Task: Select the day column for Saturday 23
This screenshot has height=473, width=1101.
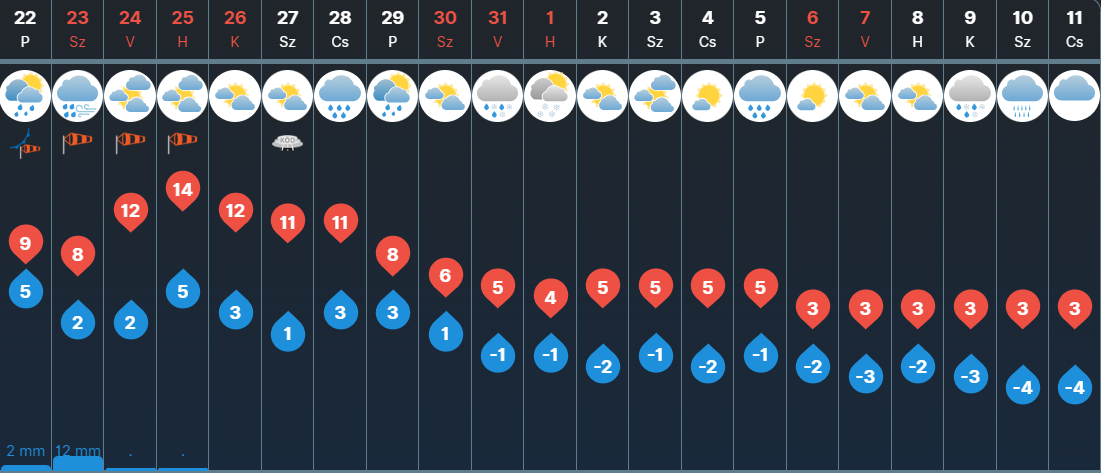Action: [x=78, y=30]
